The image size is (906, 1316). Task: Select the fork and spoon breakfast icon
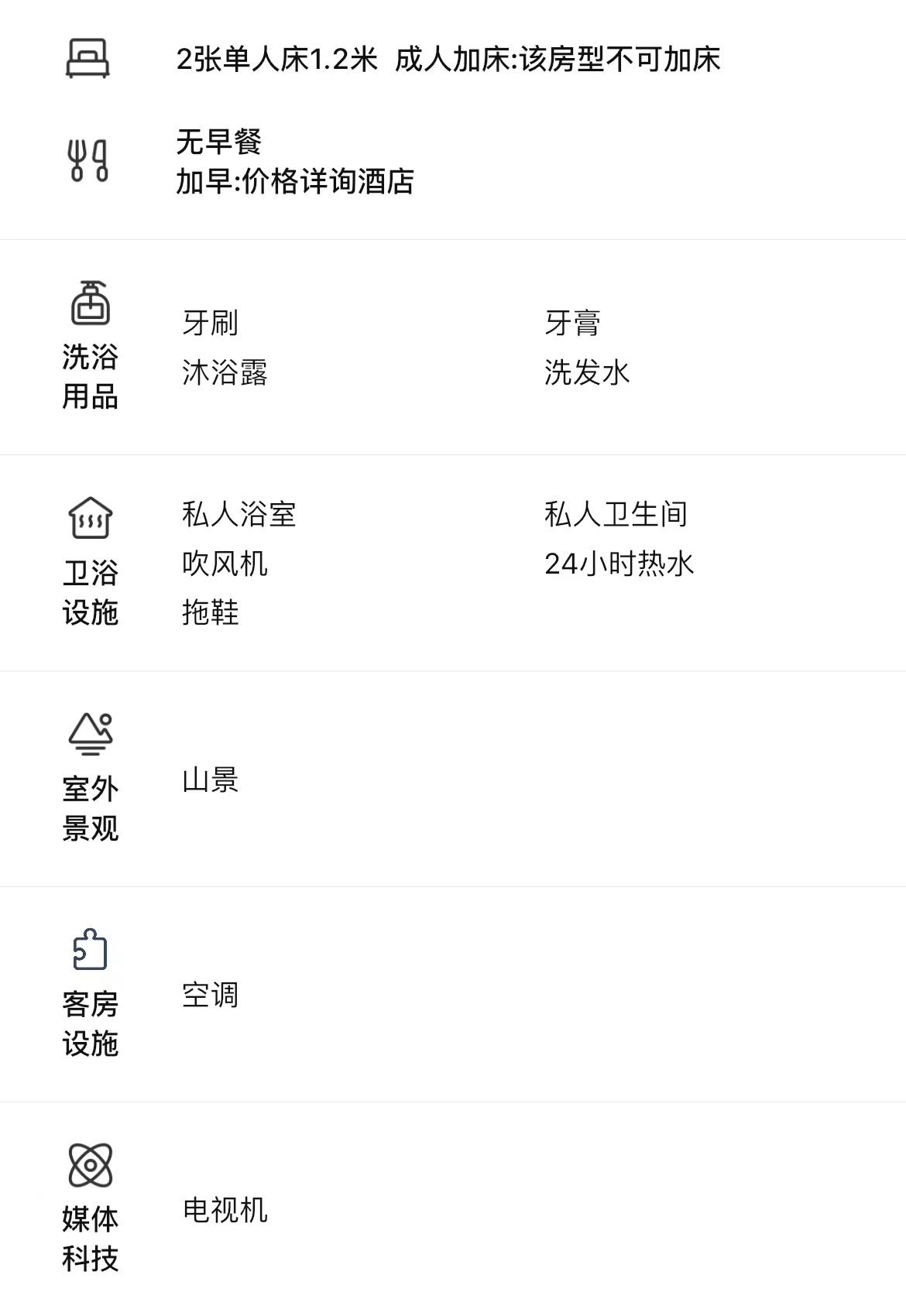pos(88,160)
